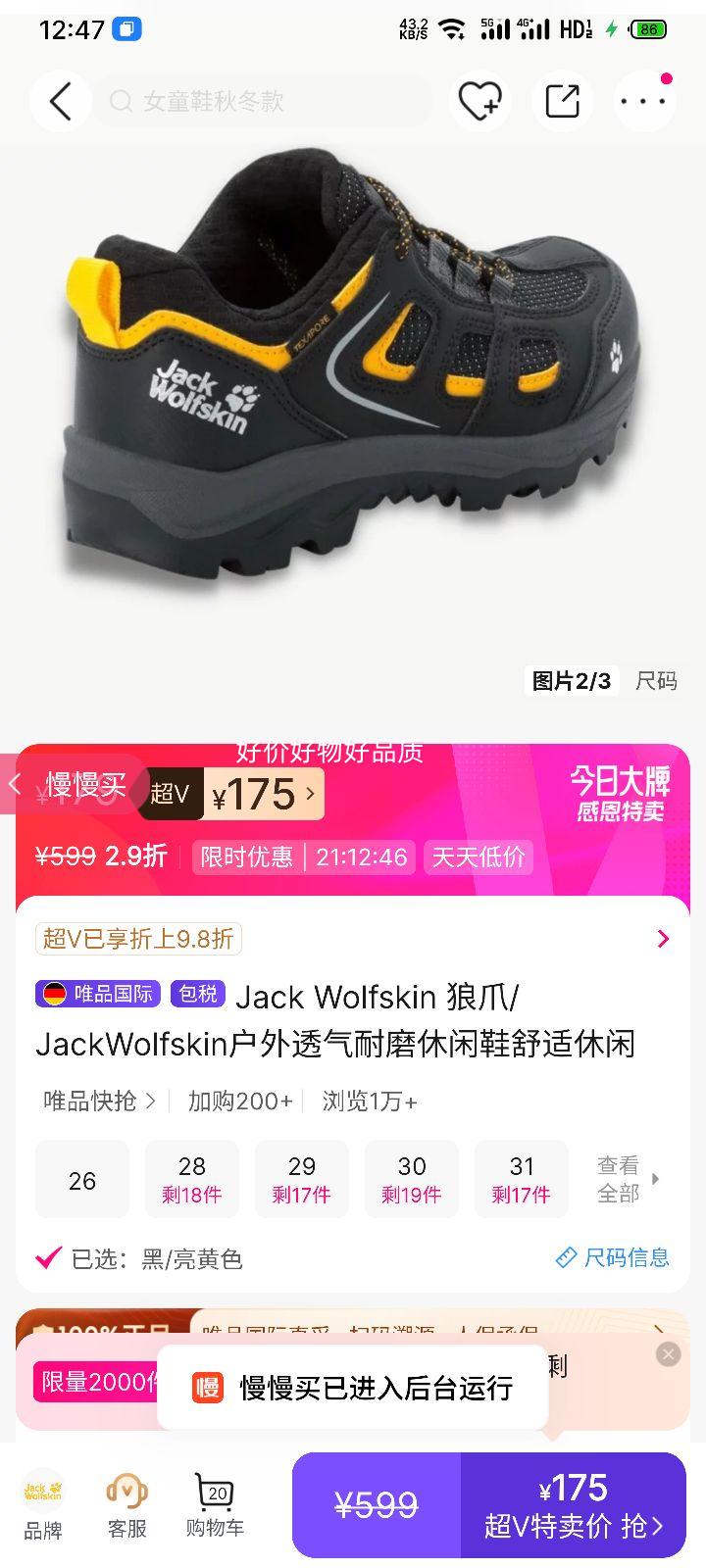Share the product via share icon
This screenshot has height=1568, width=706.
561,100
